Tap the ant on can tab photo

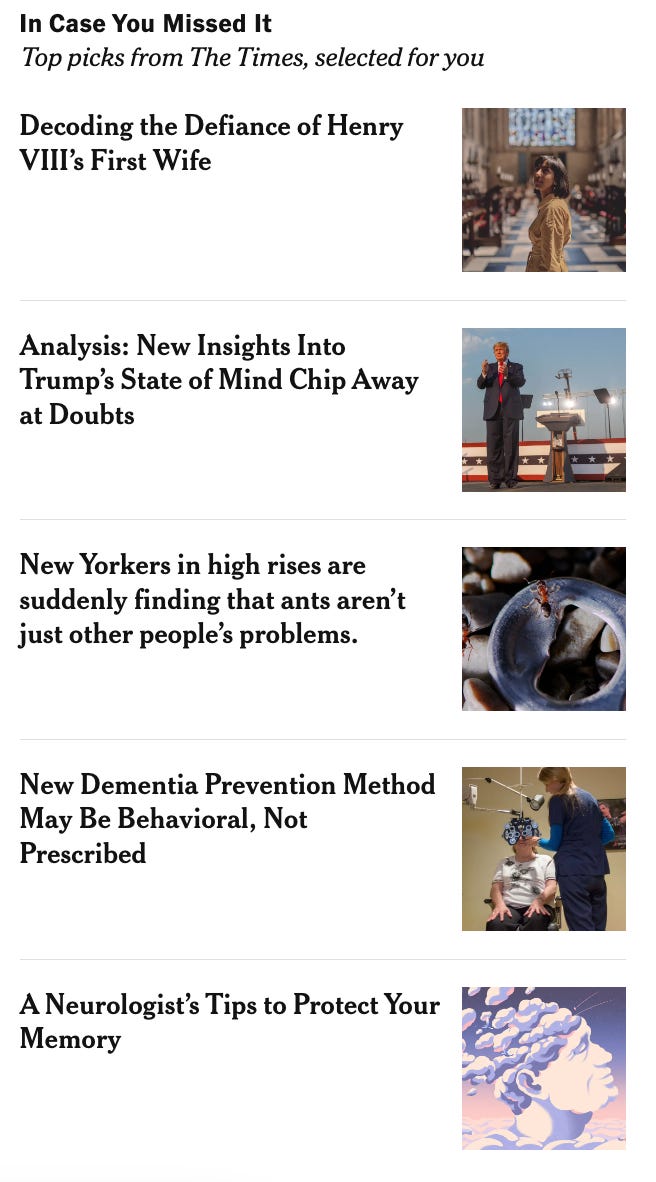544,629
